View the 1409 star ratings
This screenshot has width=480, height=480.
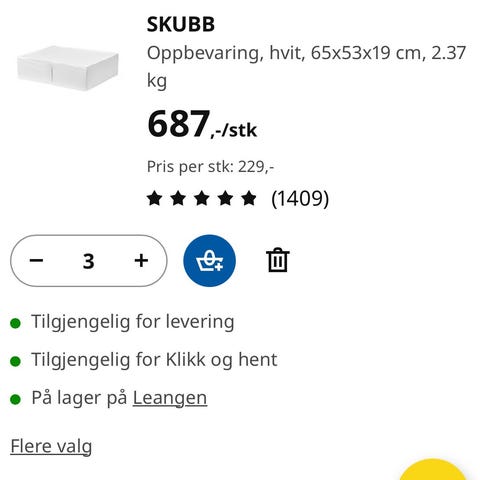(x=238, y=199)
